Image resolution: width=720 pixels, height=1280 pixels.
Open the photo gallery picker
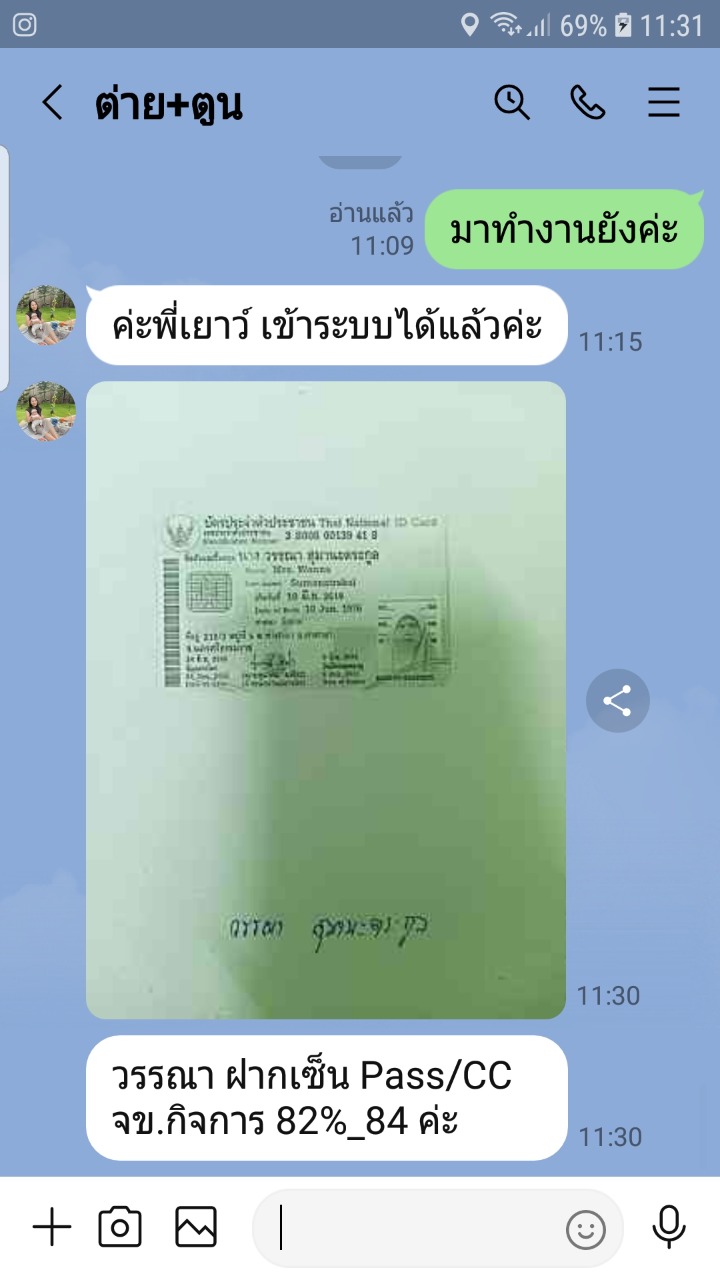(x=196, y=1227)
